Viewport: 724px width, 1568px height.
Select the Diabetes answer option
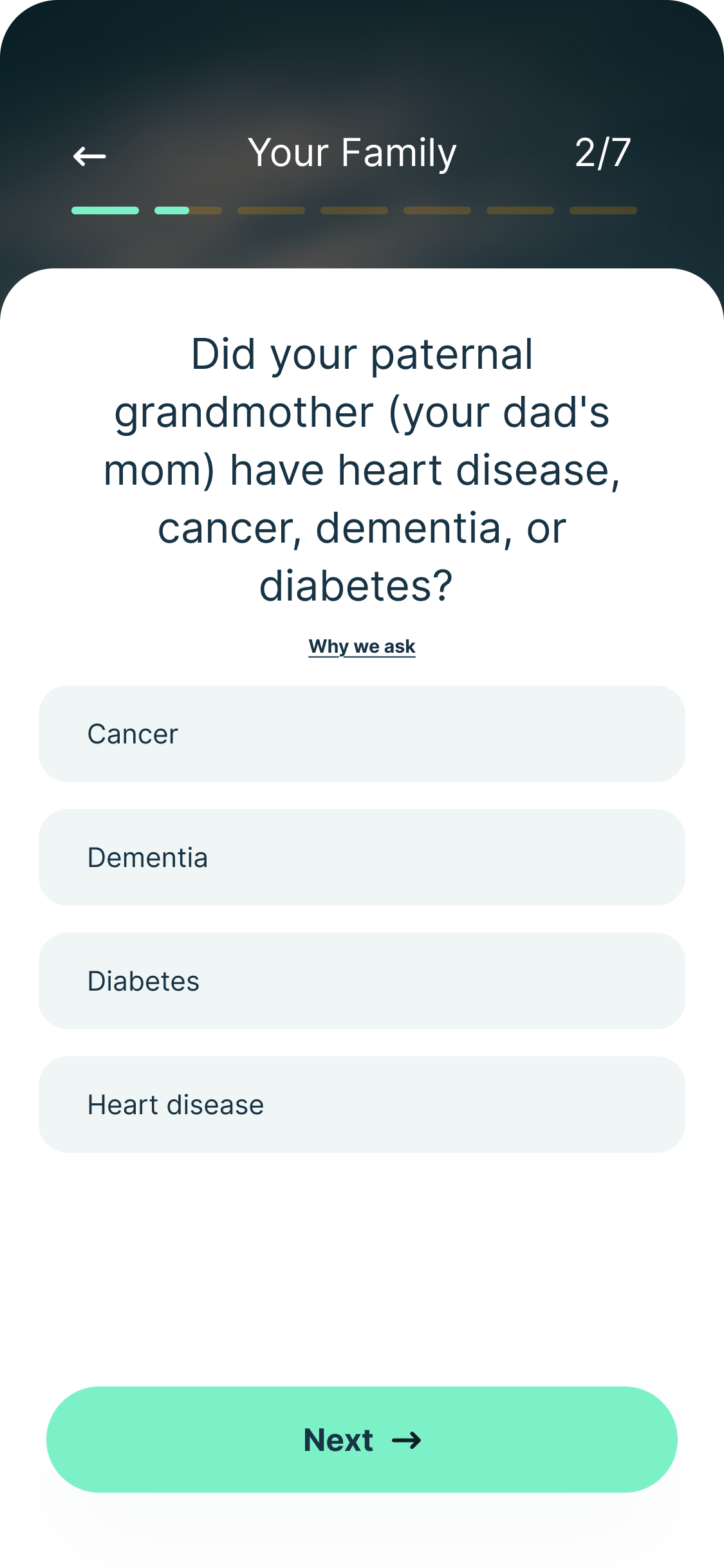(362, 980)
